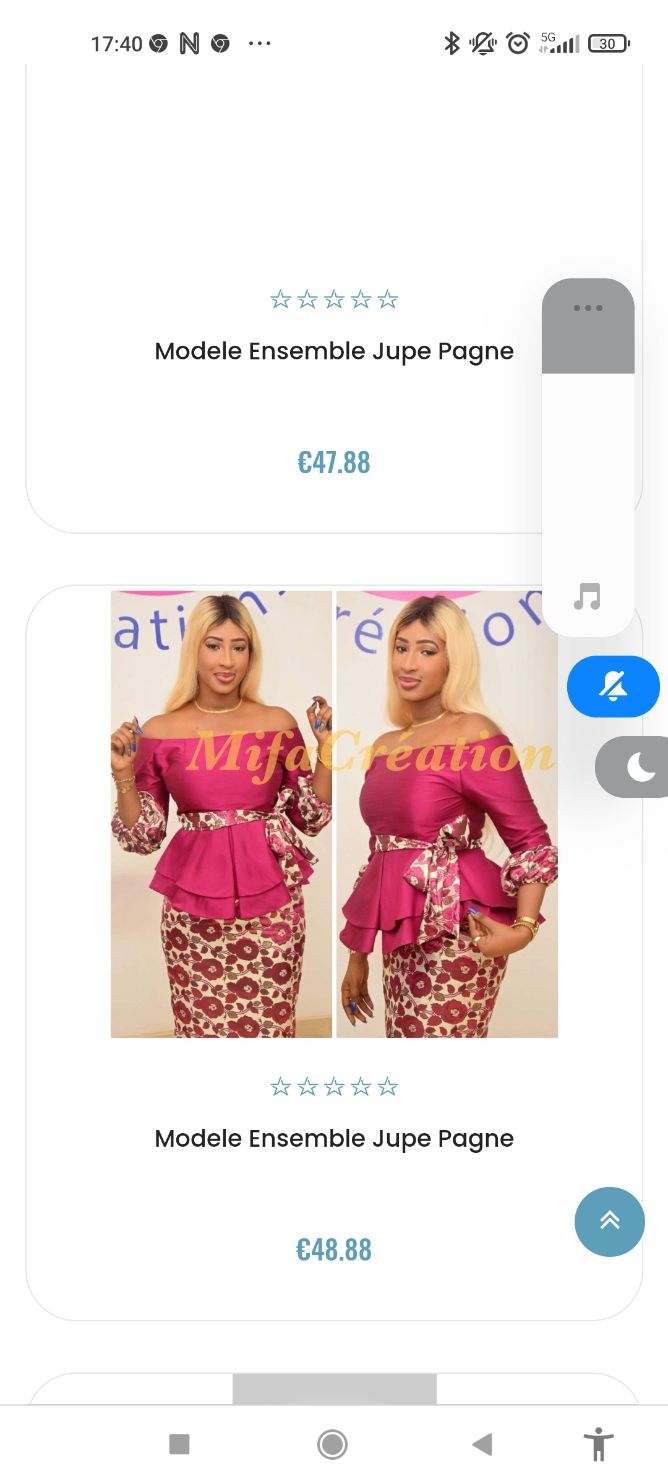Go back using the system back button
Image resolution: width=668 pixels, height=1484 pixels.
482,1444
